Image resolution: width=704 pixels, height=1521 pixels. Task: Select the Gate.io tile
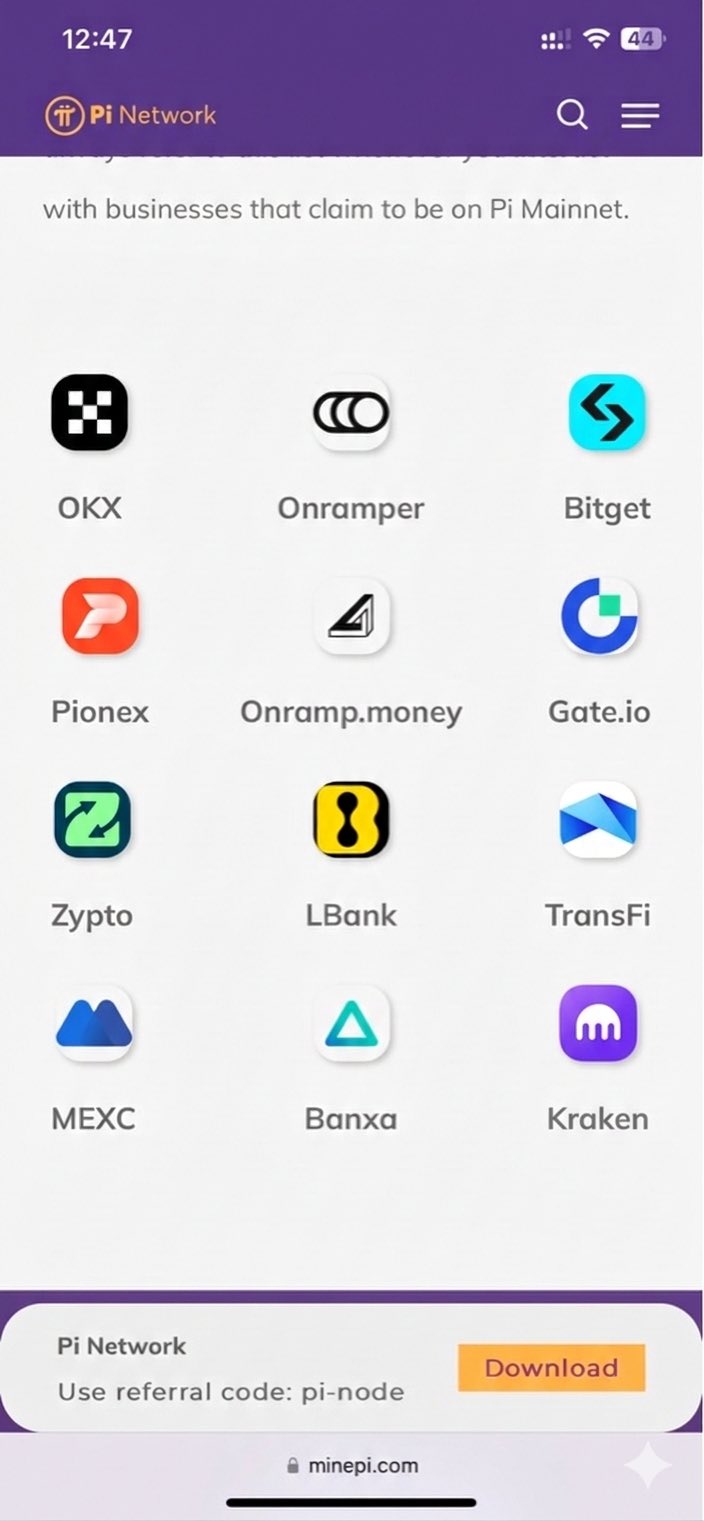[x=599, y=616]
